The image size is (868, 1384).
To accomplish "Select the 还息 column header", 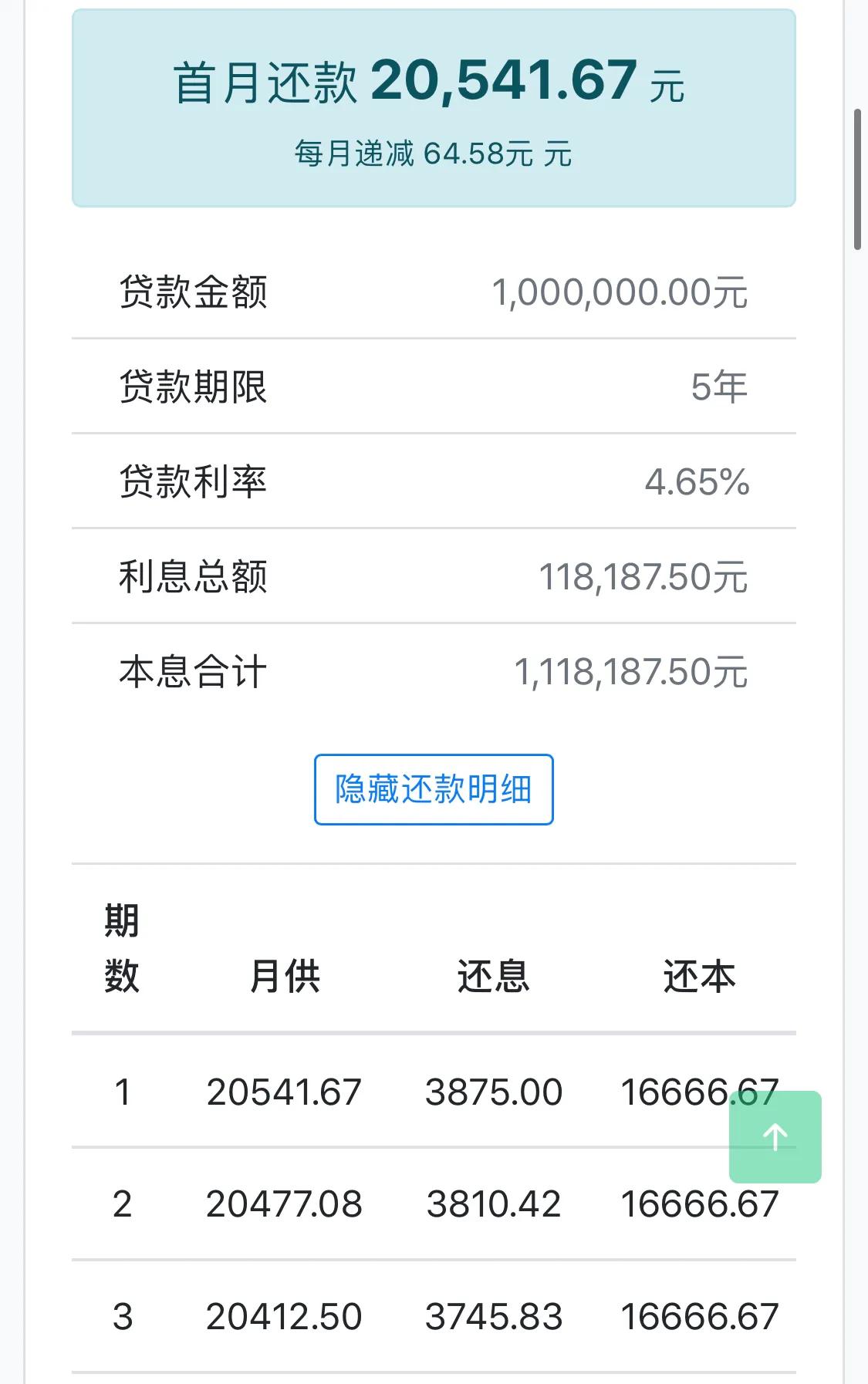I will [491, 976].
